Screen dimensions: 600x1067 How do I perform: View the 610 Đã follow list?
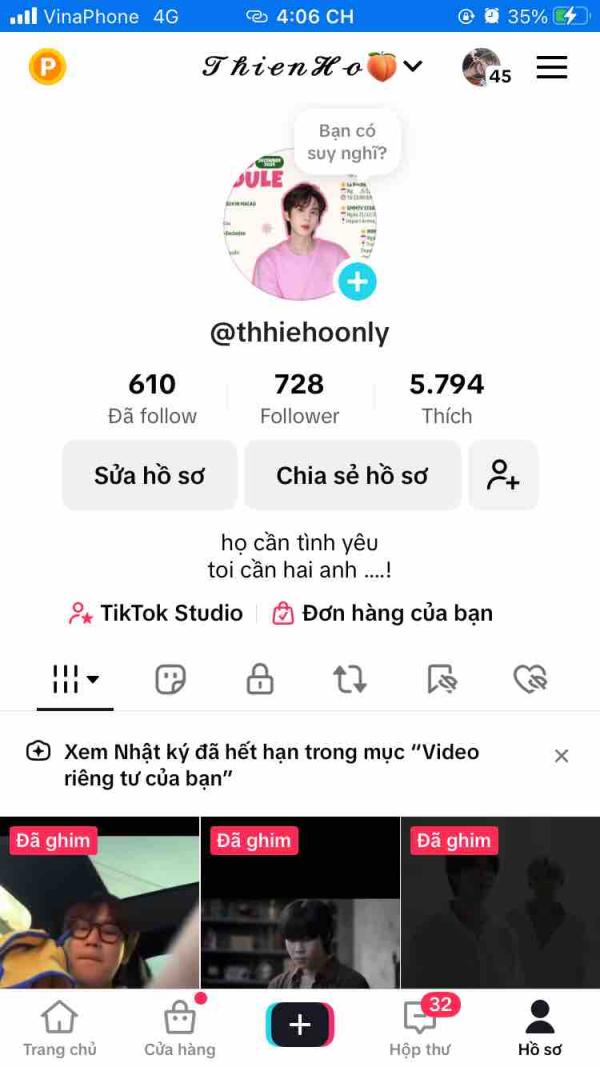pos(152,398)
